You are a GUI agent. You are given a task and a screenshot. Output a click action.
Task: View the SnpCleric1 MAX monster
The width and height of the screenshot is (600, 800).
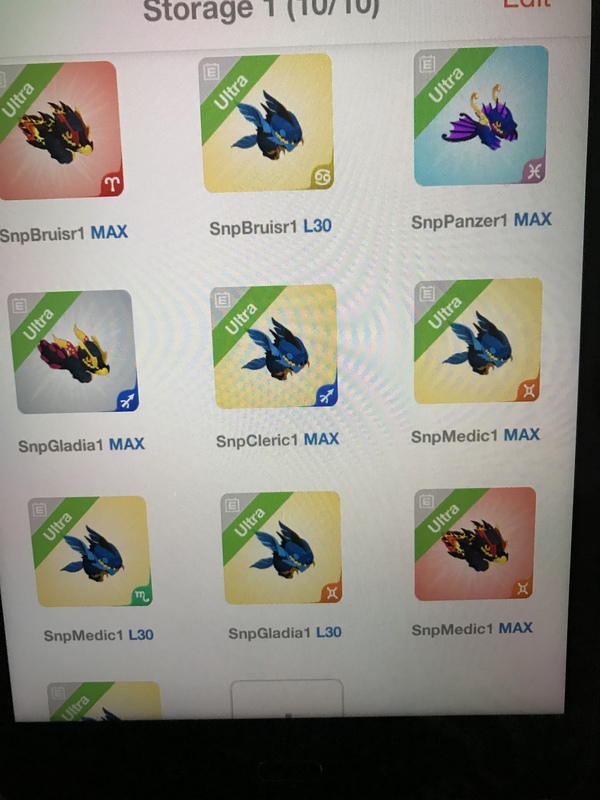[275, 348]
